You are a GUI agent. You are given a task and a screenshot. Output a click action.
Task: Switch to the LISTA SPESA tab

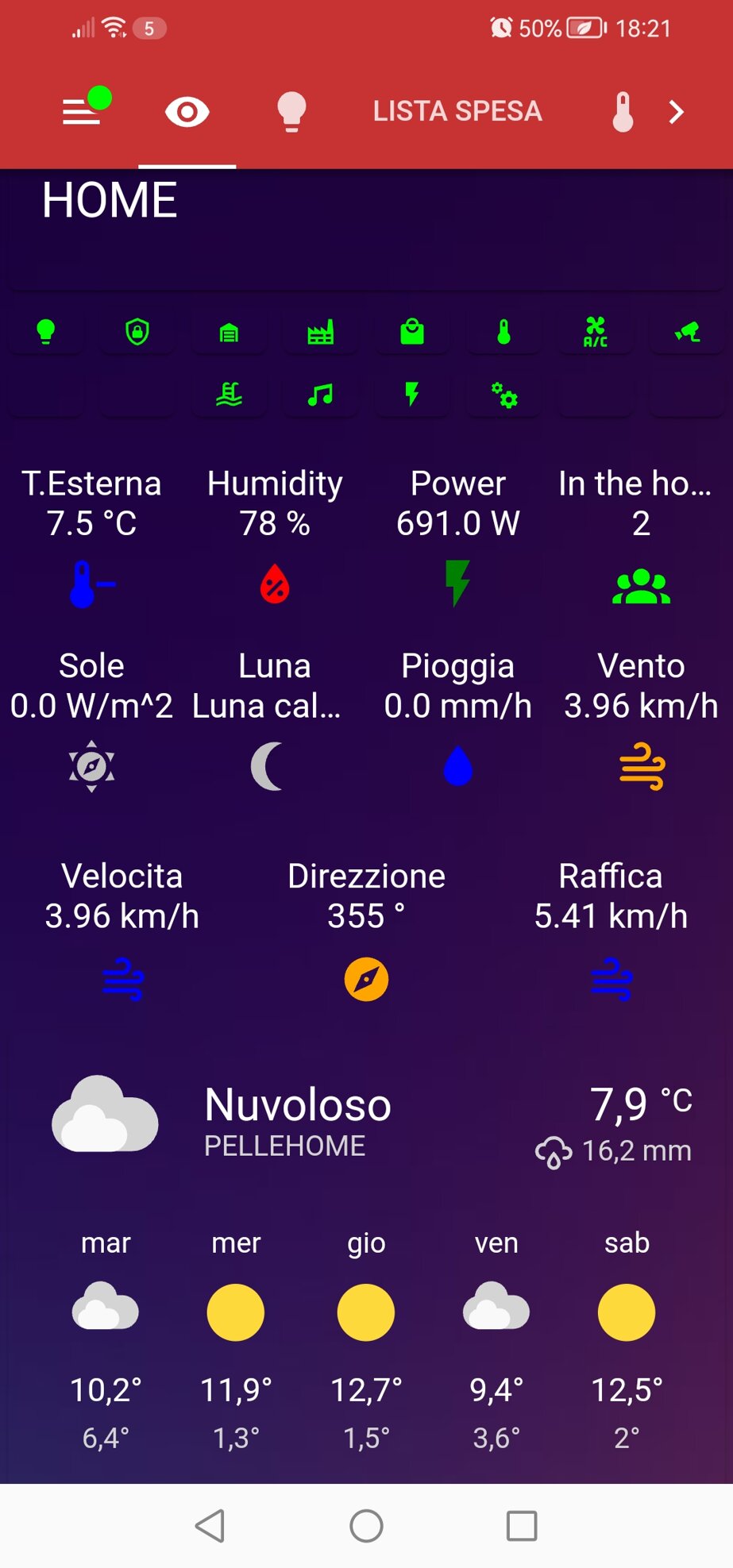click(457, 112)
